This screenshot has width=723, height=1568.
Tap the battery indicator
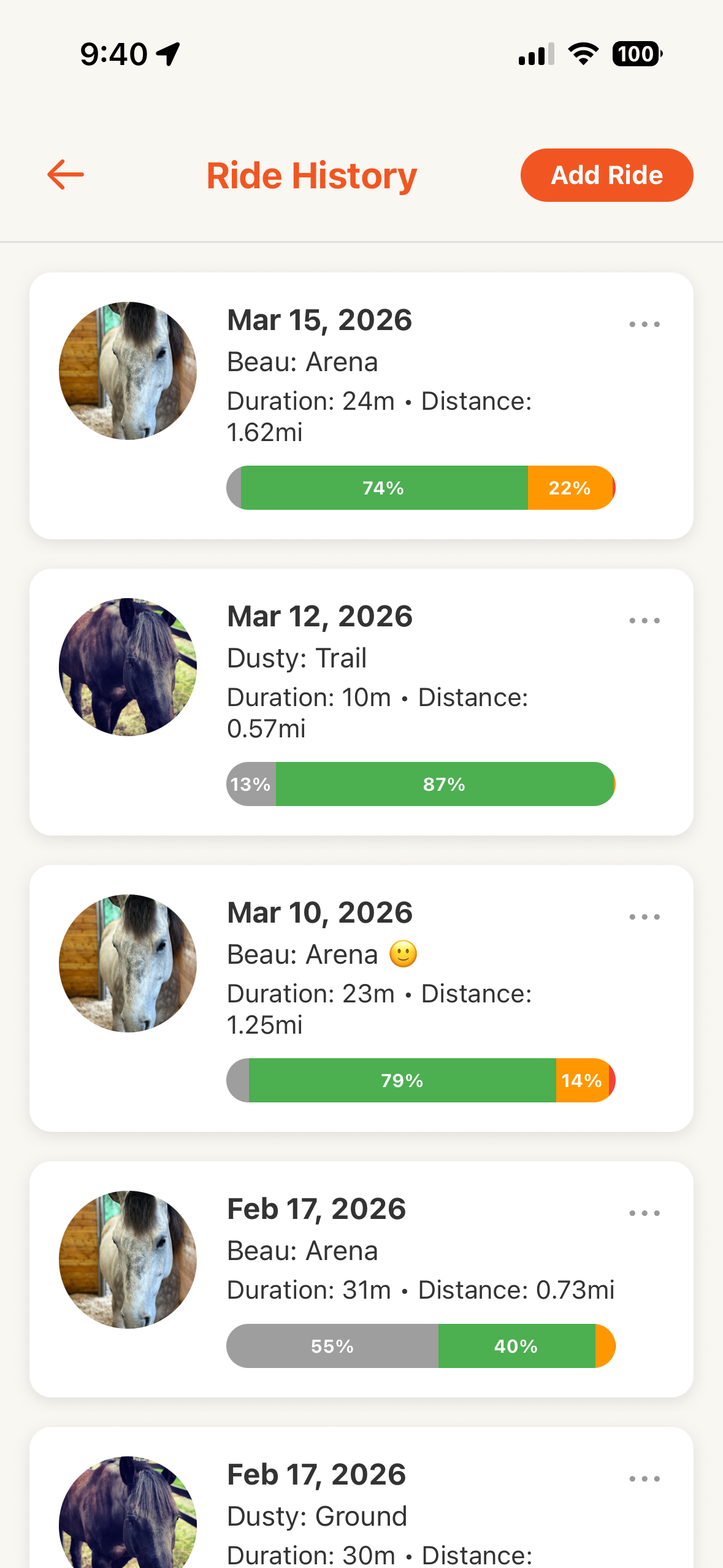(637, 54)
